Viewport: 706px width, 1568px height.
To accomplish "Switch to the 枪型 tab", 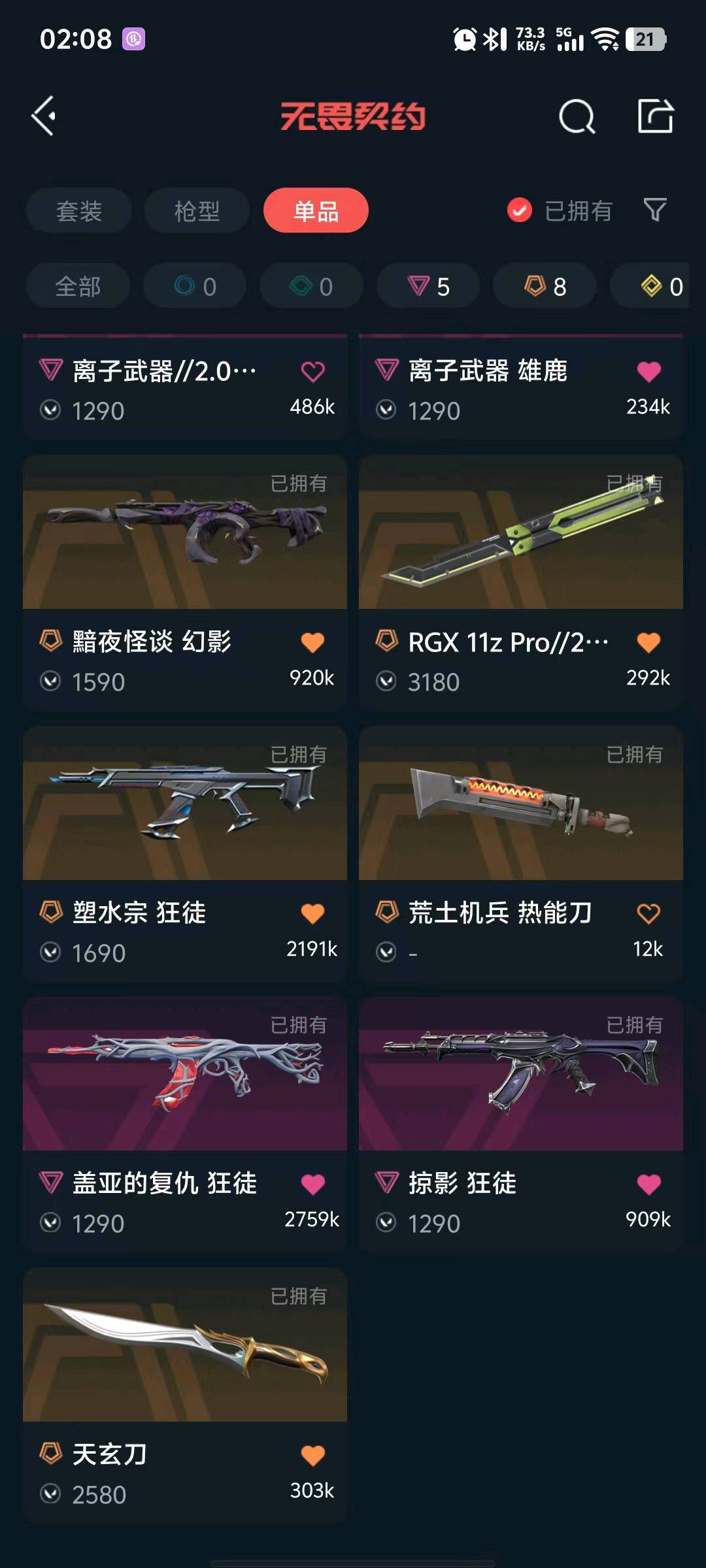I will (197, 210).
